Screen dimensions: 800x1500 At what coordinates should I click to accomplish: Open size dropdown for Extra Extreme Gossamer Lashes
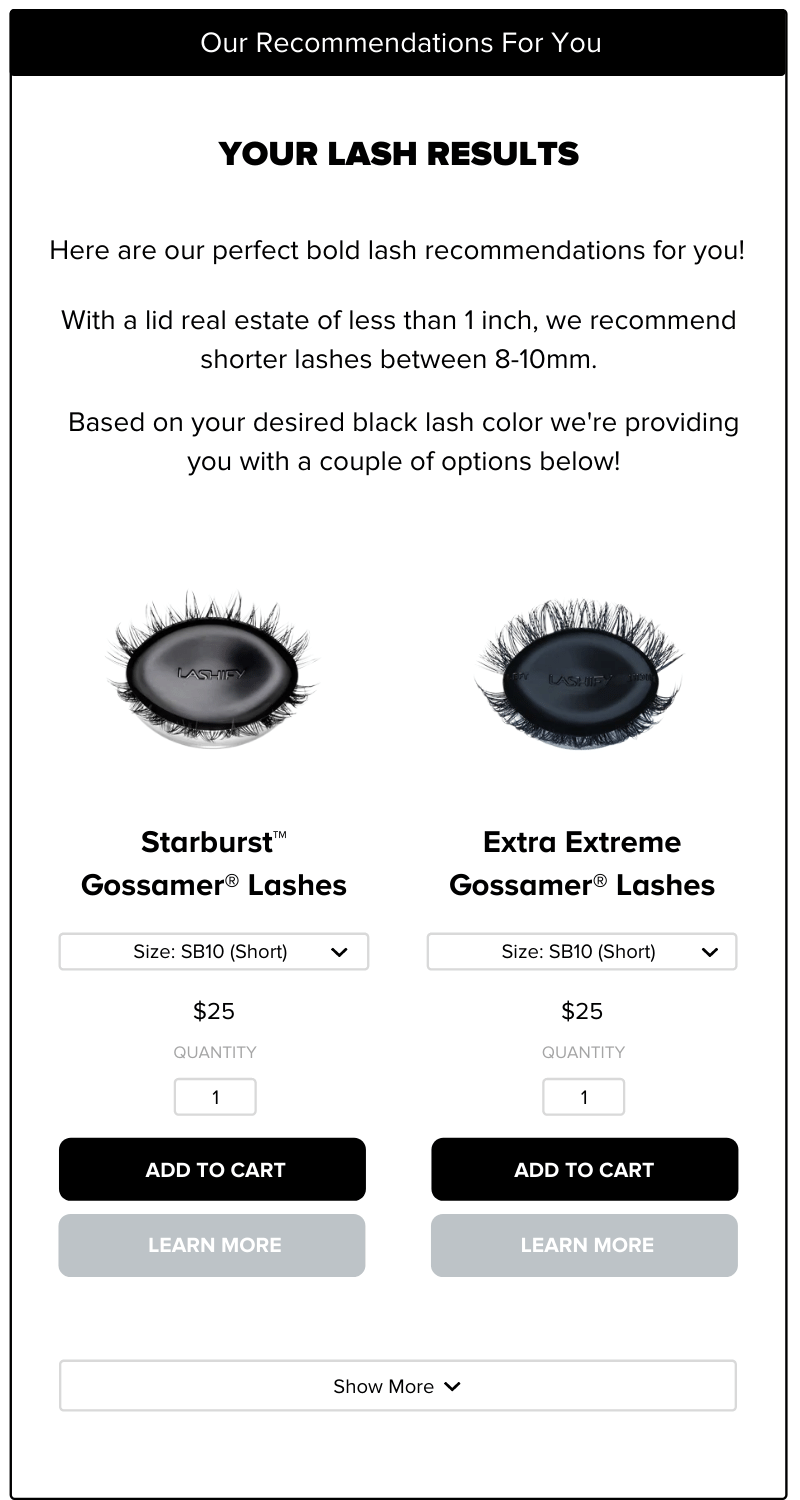(x=582, y=951)
